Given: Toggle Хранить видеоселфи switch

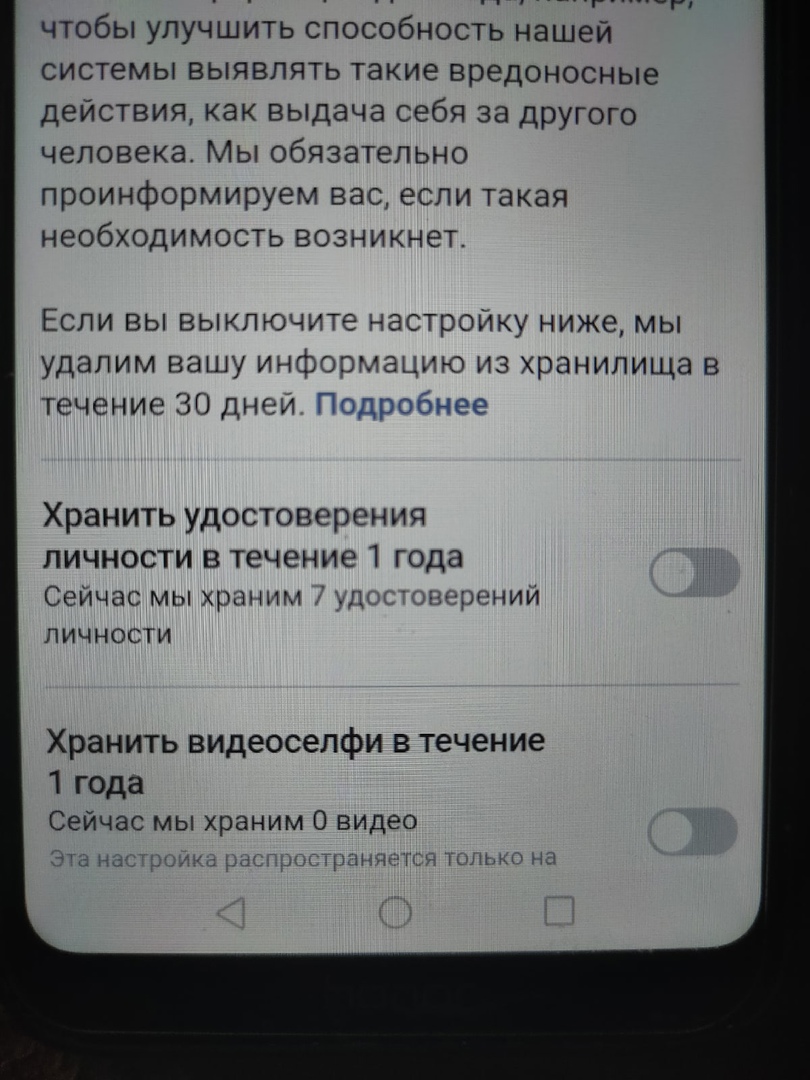Looking at the screenshot, I should (x=693, y=832).
